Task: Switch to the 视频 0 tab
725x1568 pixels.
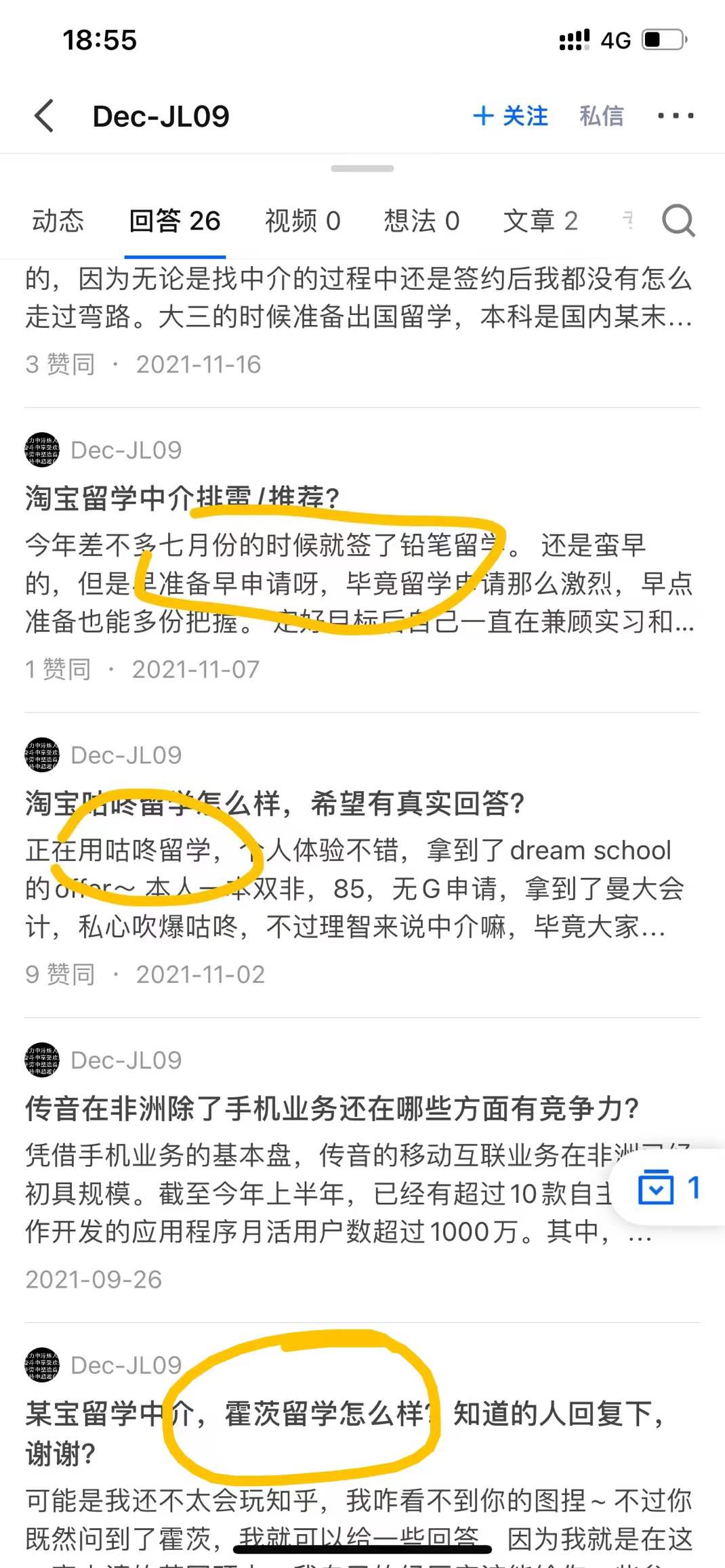Action: (302, 221)
